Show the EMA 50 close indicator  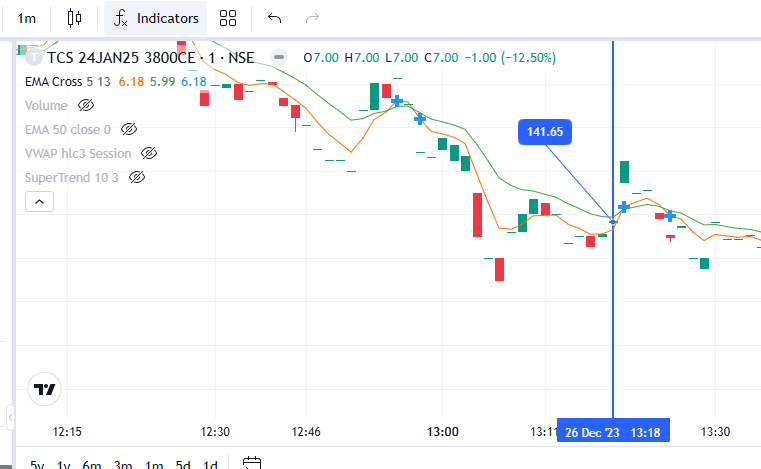129,129
